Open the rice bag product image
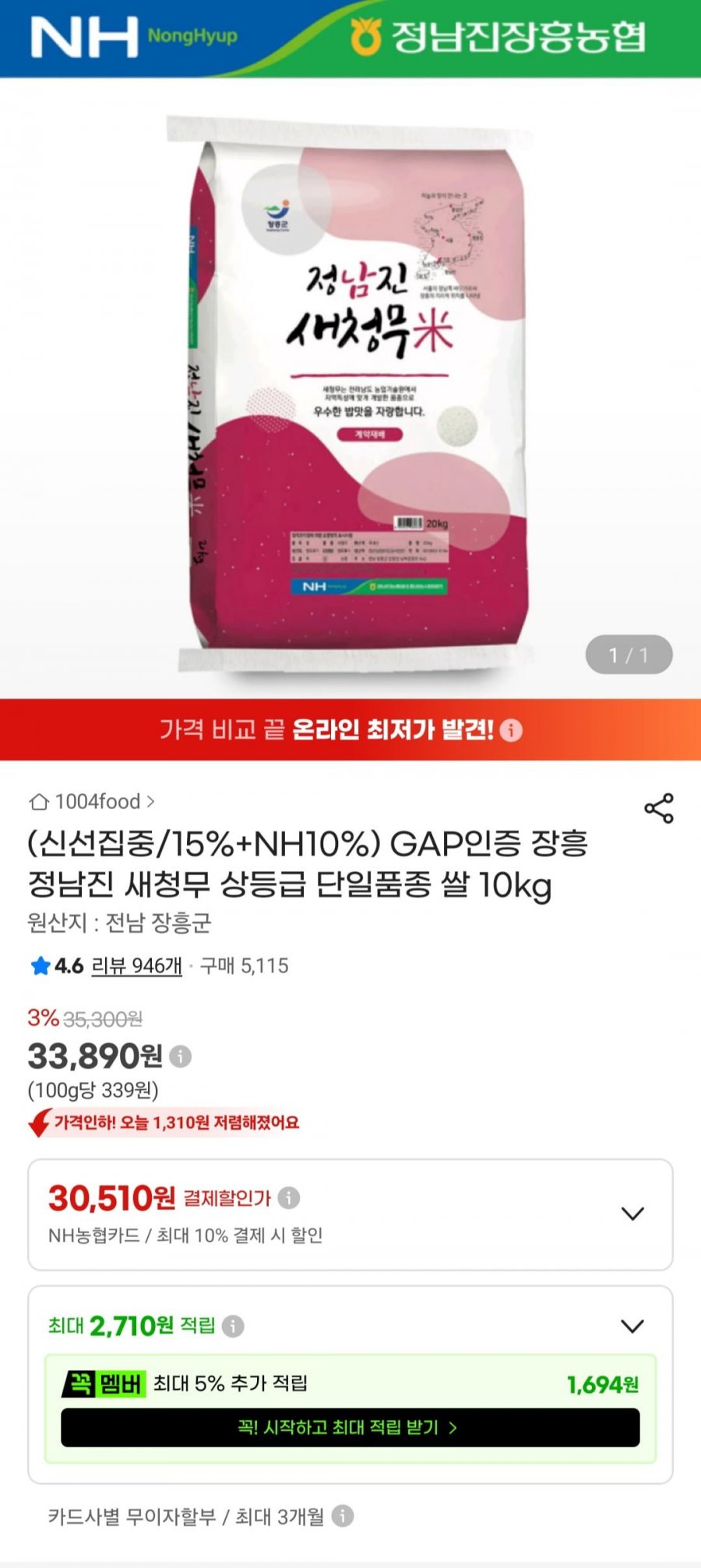 click(350, 388)
